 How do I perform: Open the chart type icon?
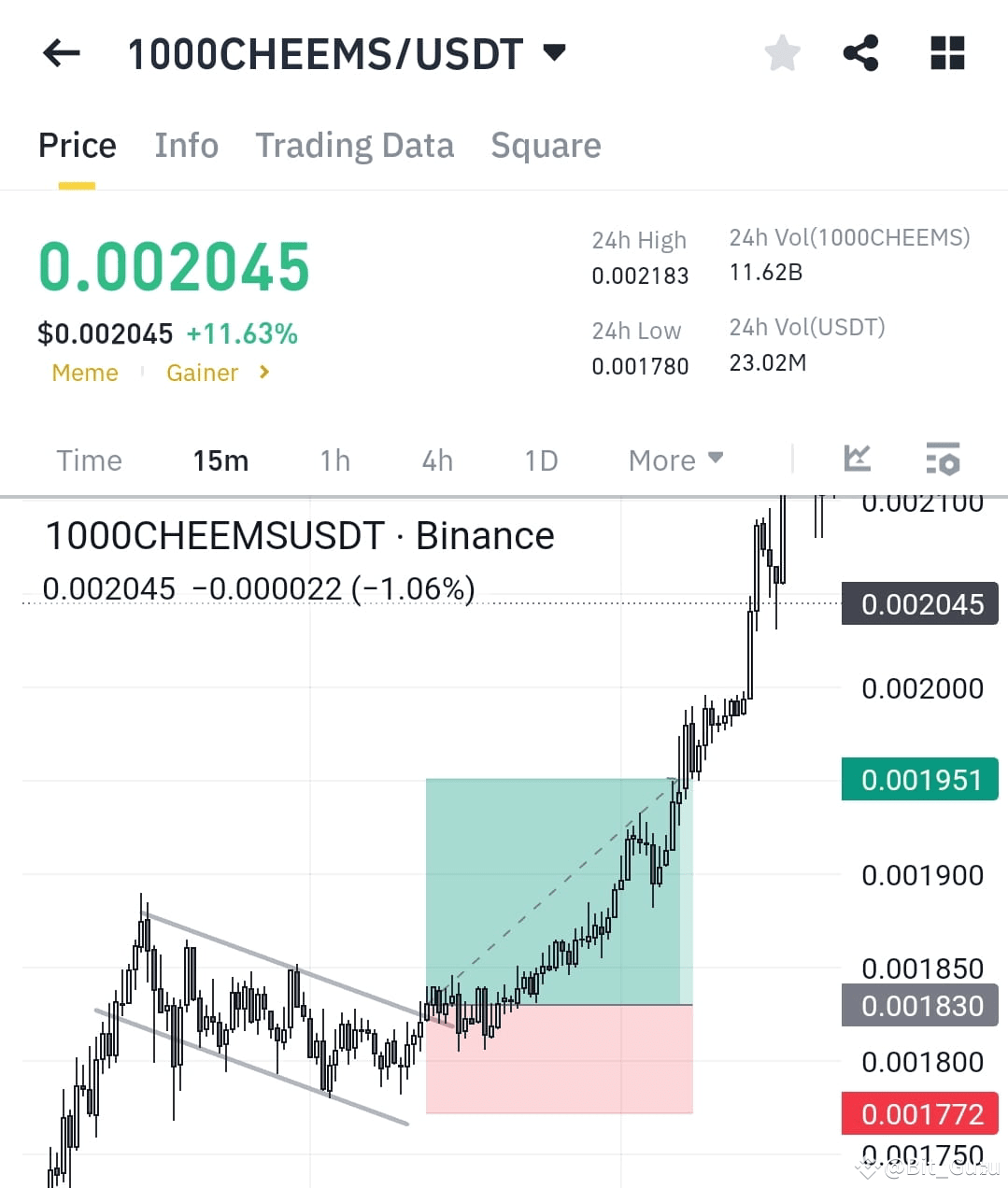pos(857,458)
